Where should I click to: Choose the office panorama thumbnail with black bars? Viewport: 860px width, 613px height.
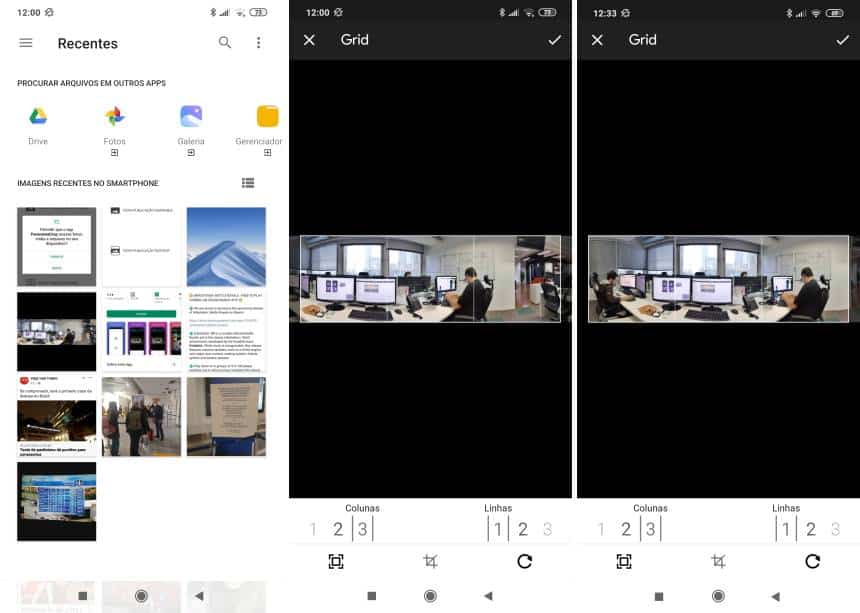pyautogui.click(x=57, y=332)
